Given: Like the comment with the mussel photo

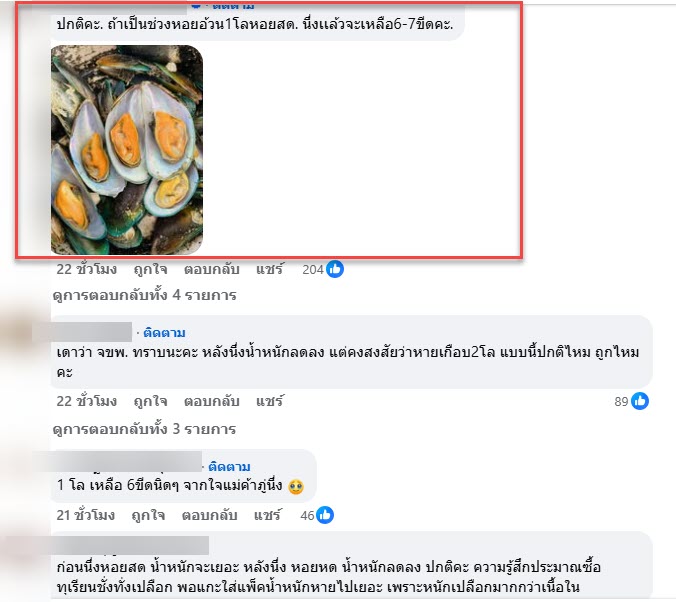Looking at the screenshot, I should point(149,269).
